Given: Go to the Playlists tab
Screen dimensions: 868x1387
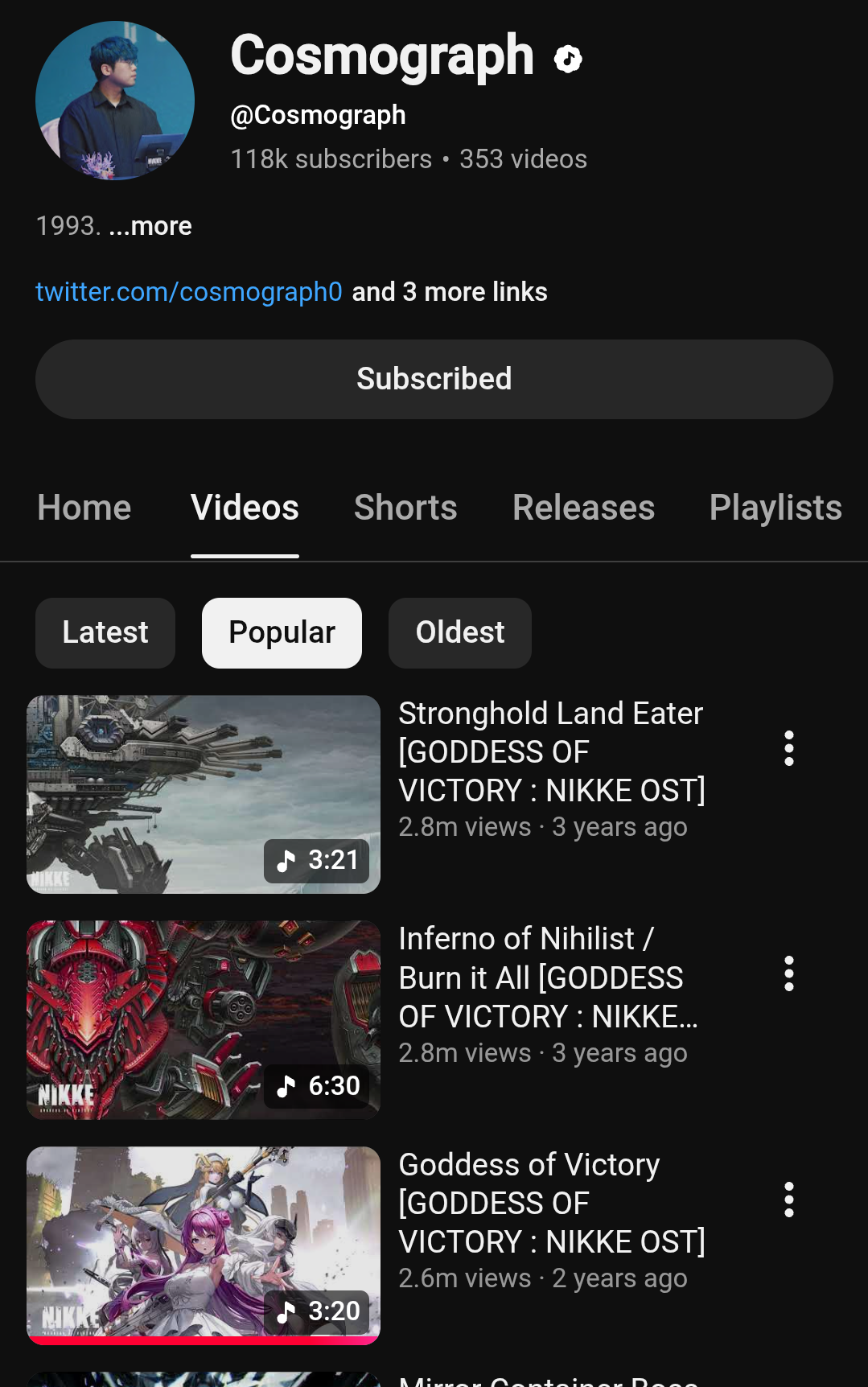Looking at the screenshot, I should (x=775, y=508).
